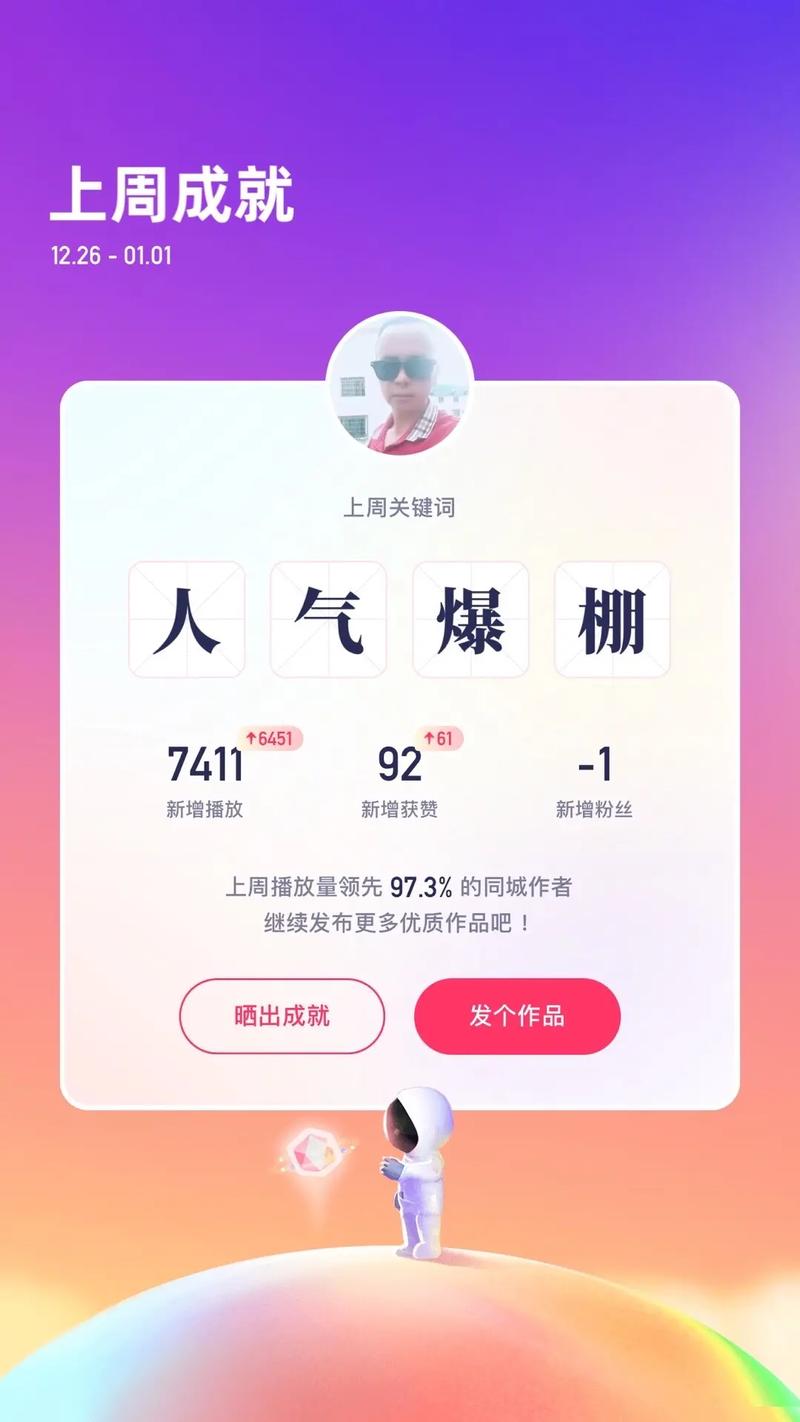Tap the 晒出成就 share button

coord(281,1016)
